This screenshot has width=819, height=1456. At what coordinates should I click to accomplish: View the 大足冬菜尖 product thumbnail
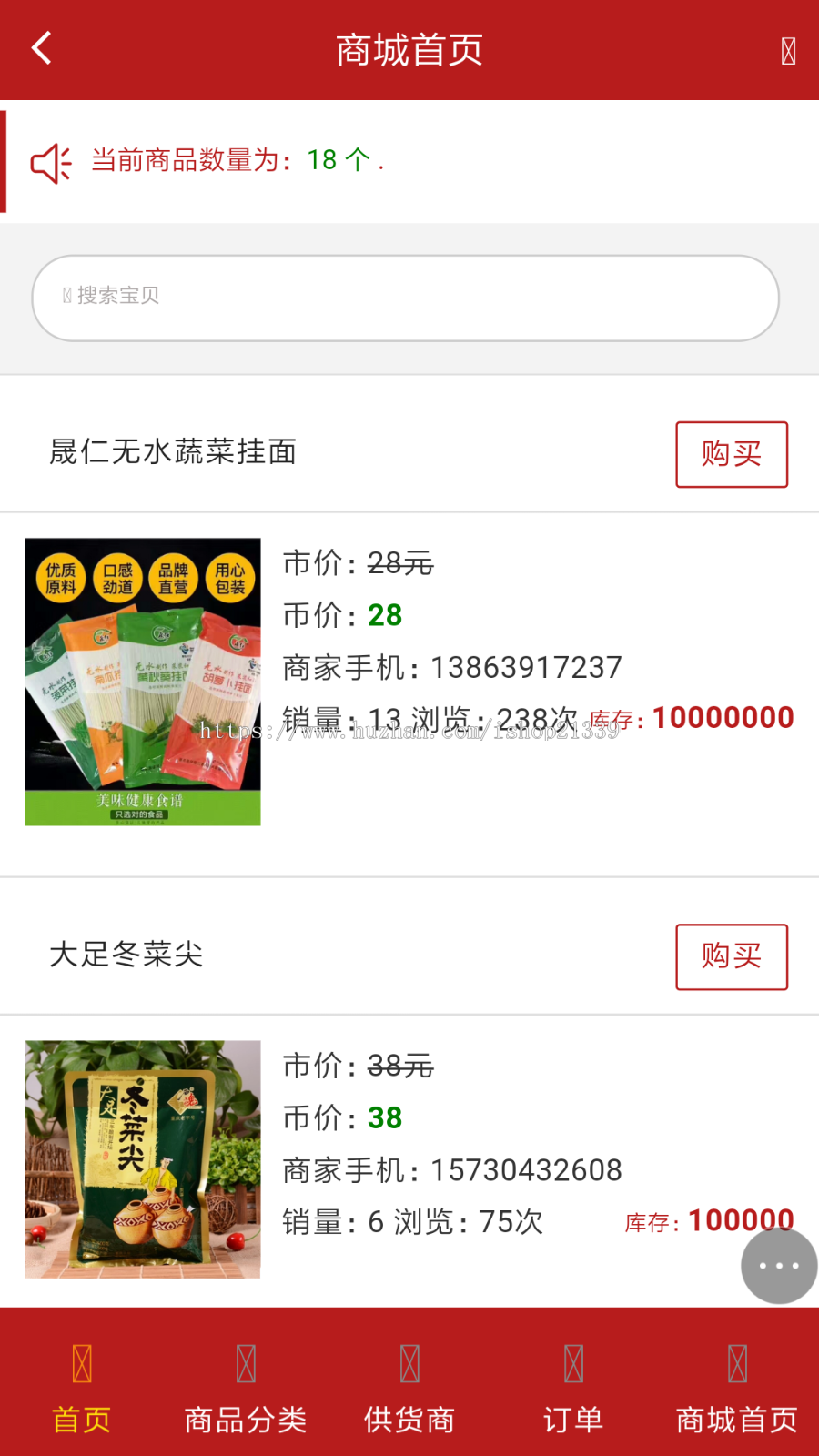click(143, 1158)
